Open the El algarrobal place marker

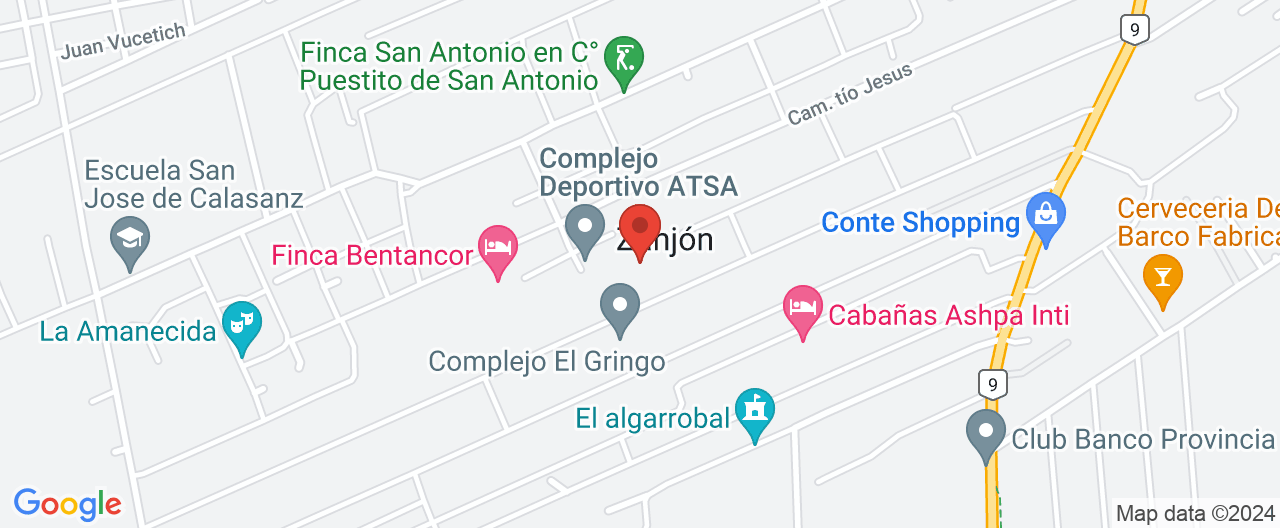755,411
